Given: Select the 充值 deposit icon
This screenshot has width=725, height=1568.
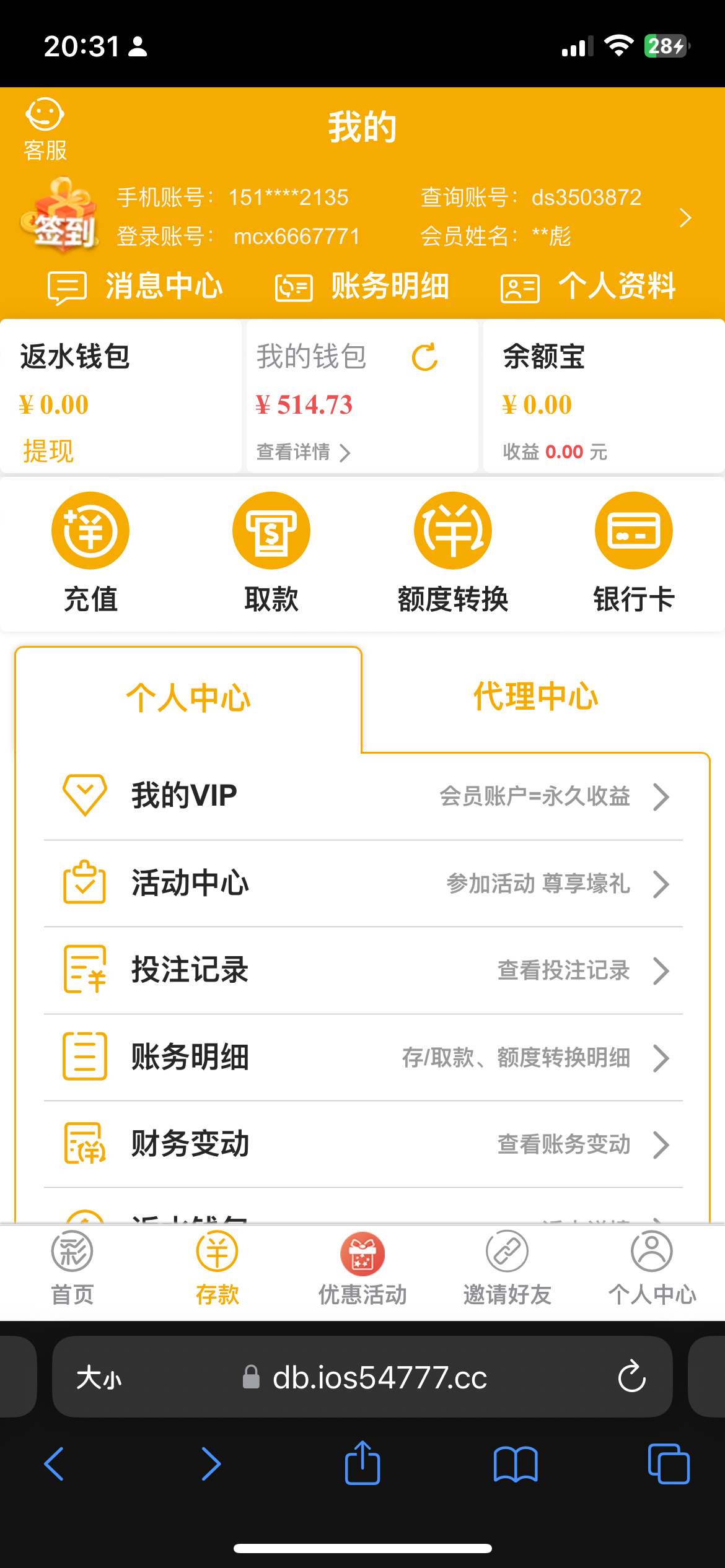Looking at the screenshot, I should coord(90,530).
